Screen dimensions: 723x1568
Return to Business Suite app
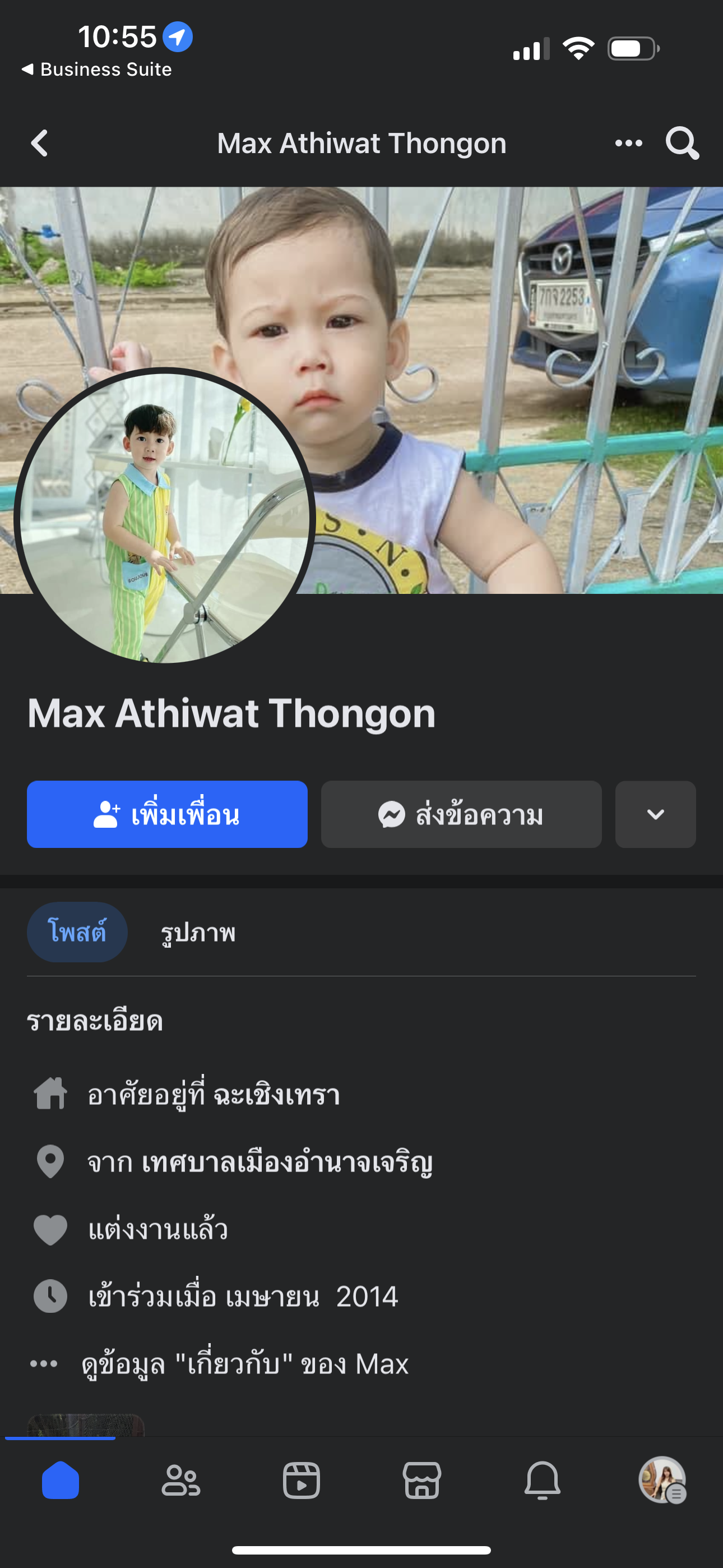pos(98,70)
